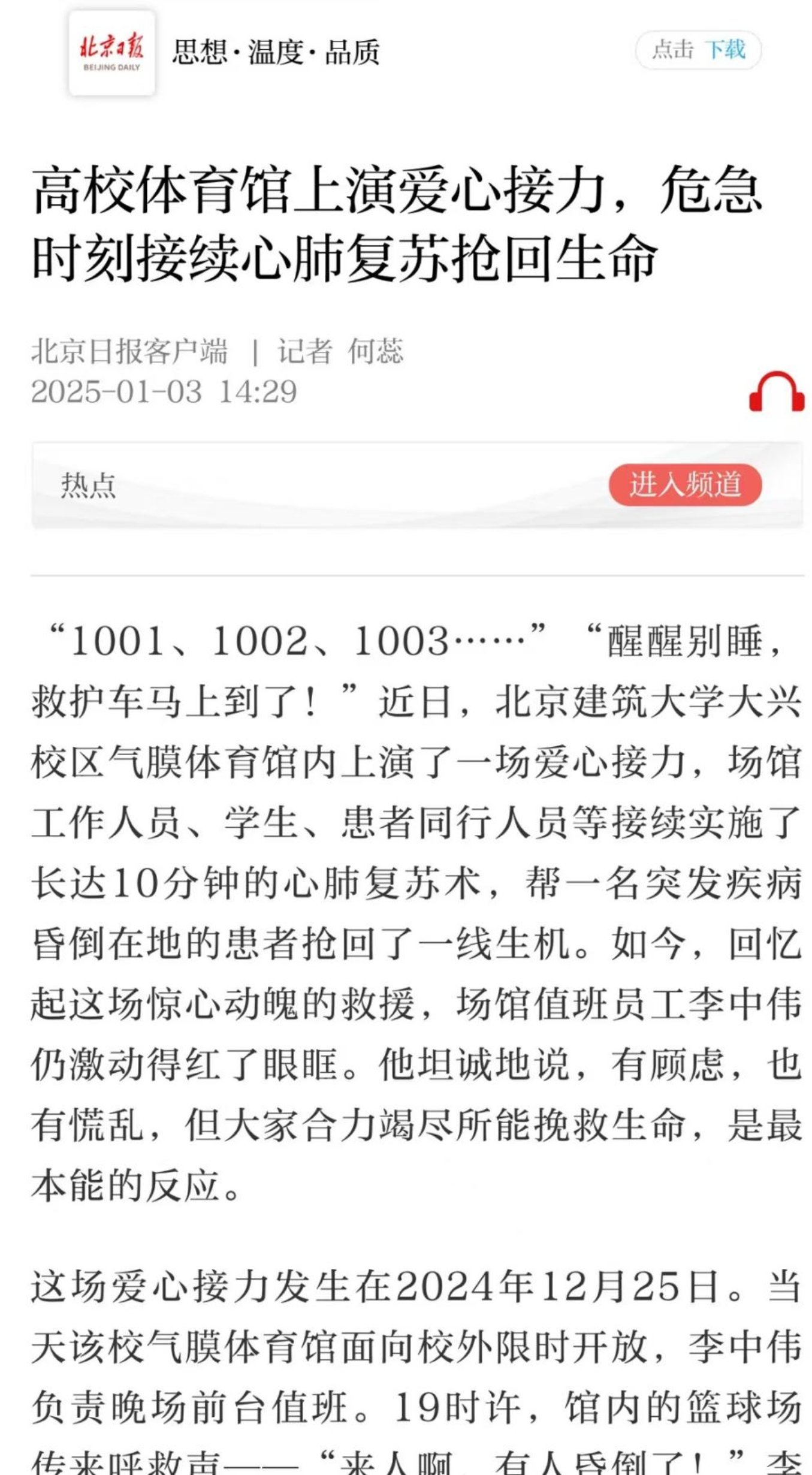Listen to the article via headphone icon
The height and width of the screenshot is (1475, 812).
click(776, 393)
